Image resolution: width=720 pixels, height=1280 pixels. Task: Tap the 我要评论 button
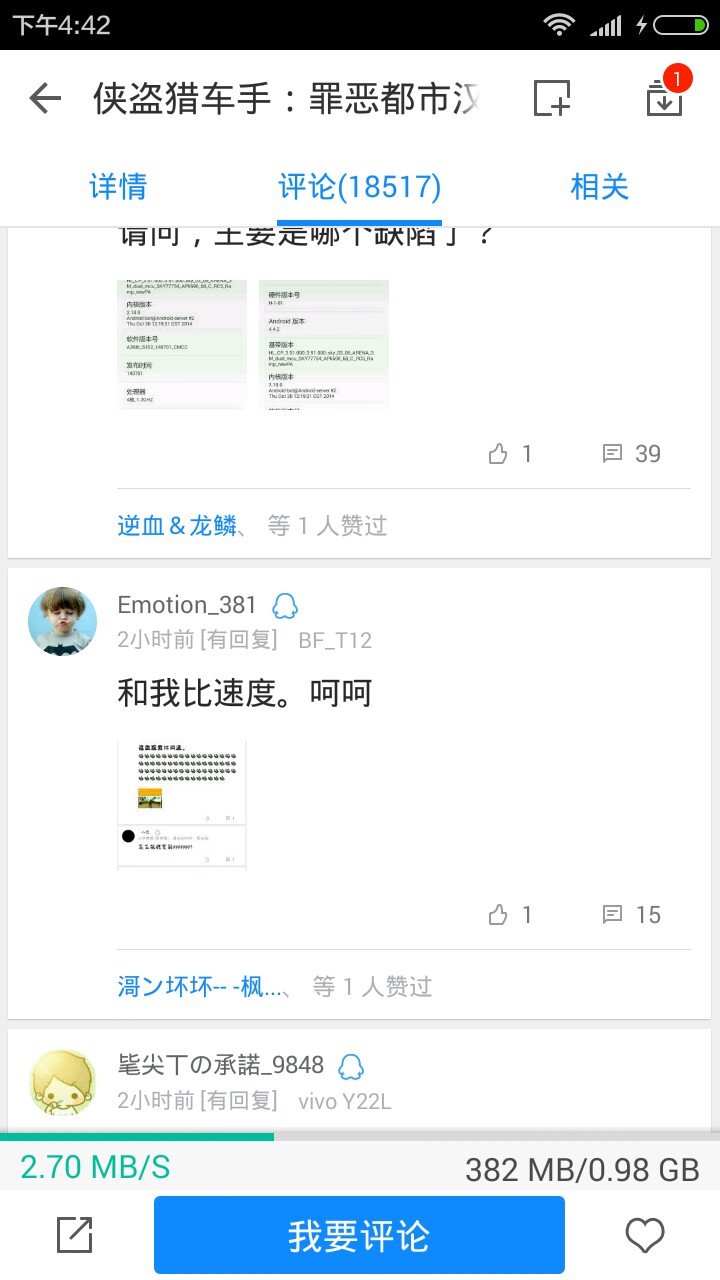tap(359, 1236)
